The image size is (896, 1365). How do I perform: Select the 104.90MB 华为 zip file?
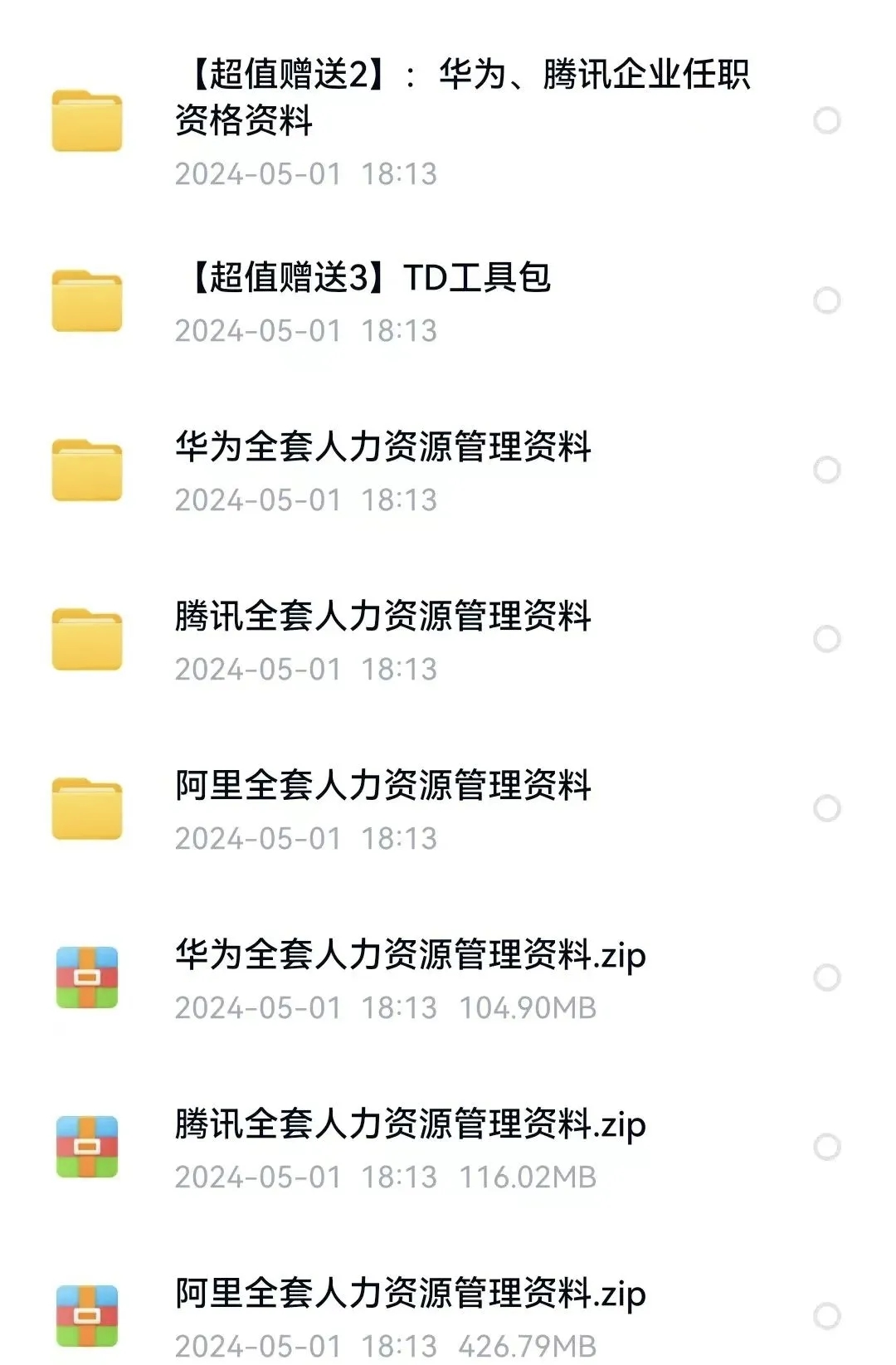click(826, 977)
